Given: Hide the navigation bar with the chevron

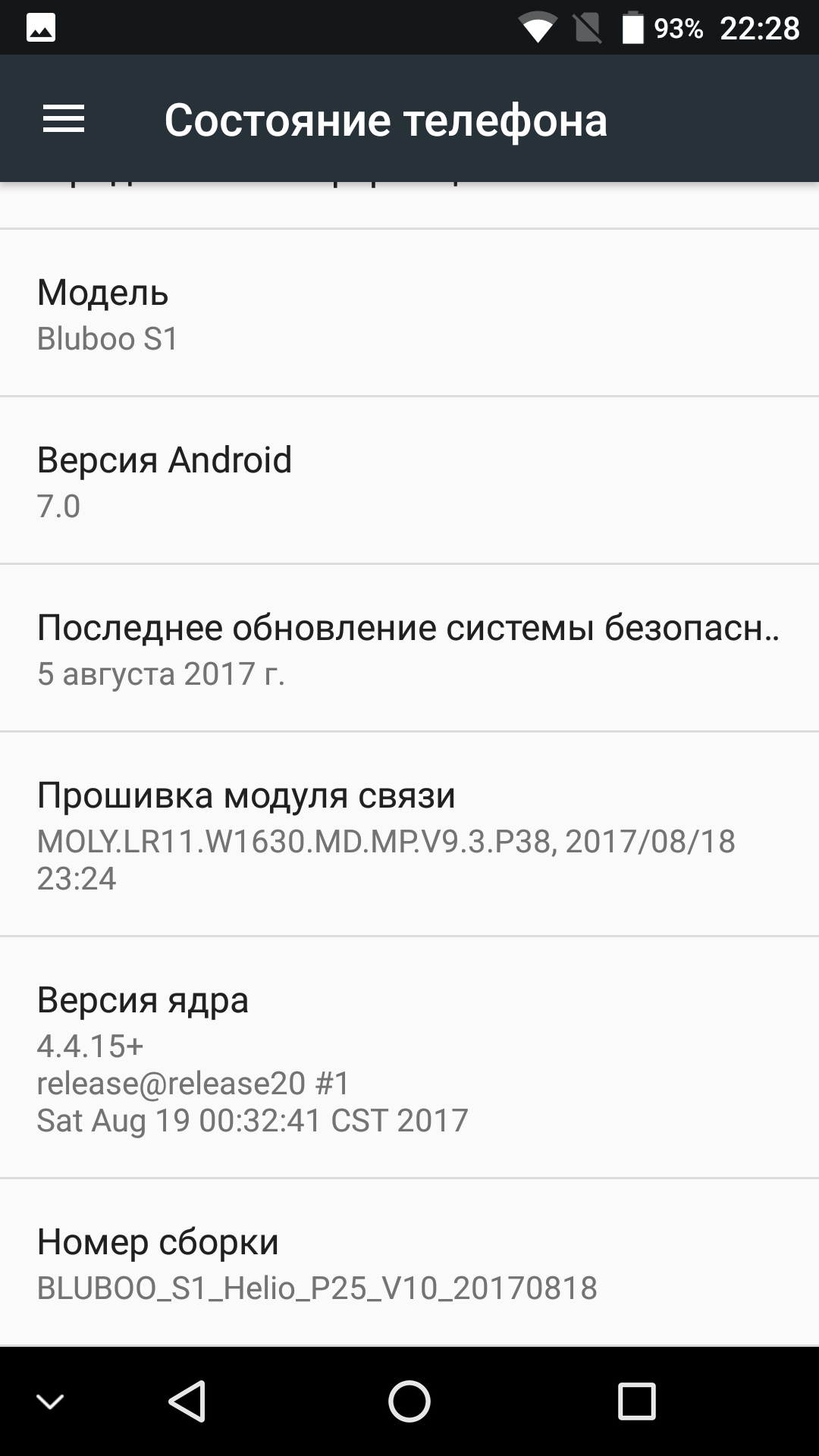Looking at the screenshot, I should click(51, 1401).
